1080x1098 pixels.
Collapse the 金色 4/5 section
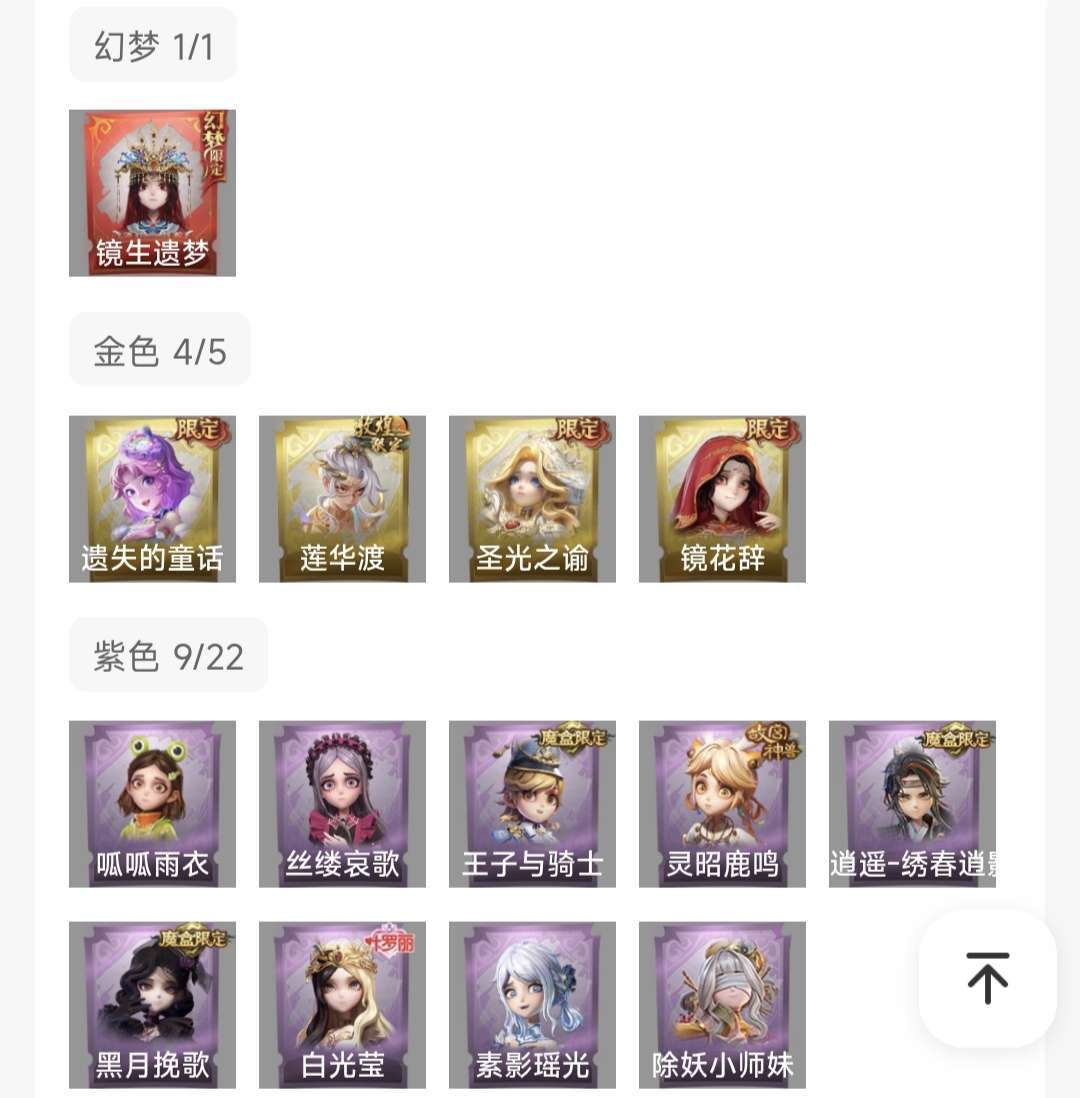click(x=159, y=348)
